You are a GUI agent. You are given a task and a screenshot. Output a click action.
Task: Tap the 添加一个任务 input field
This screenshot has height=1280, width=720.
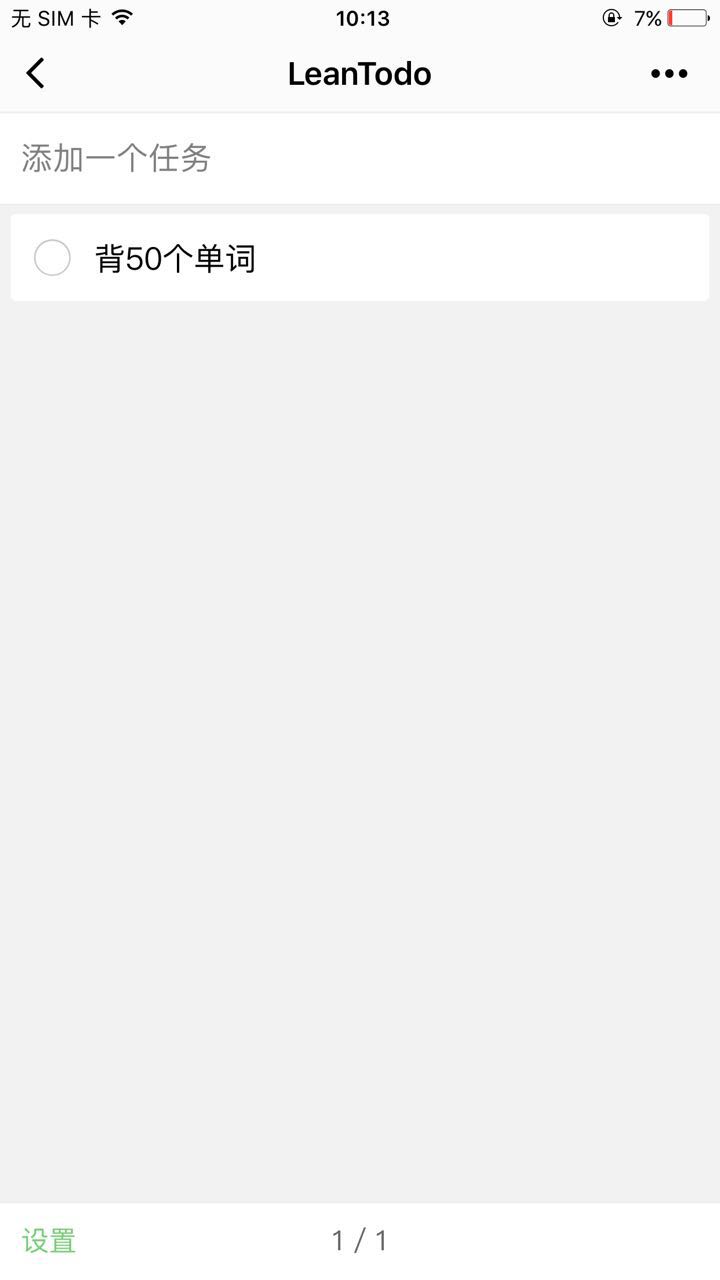360,158
